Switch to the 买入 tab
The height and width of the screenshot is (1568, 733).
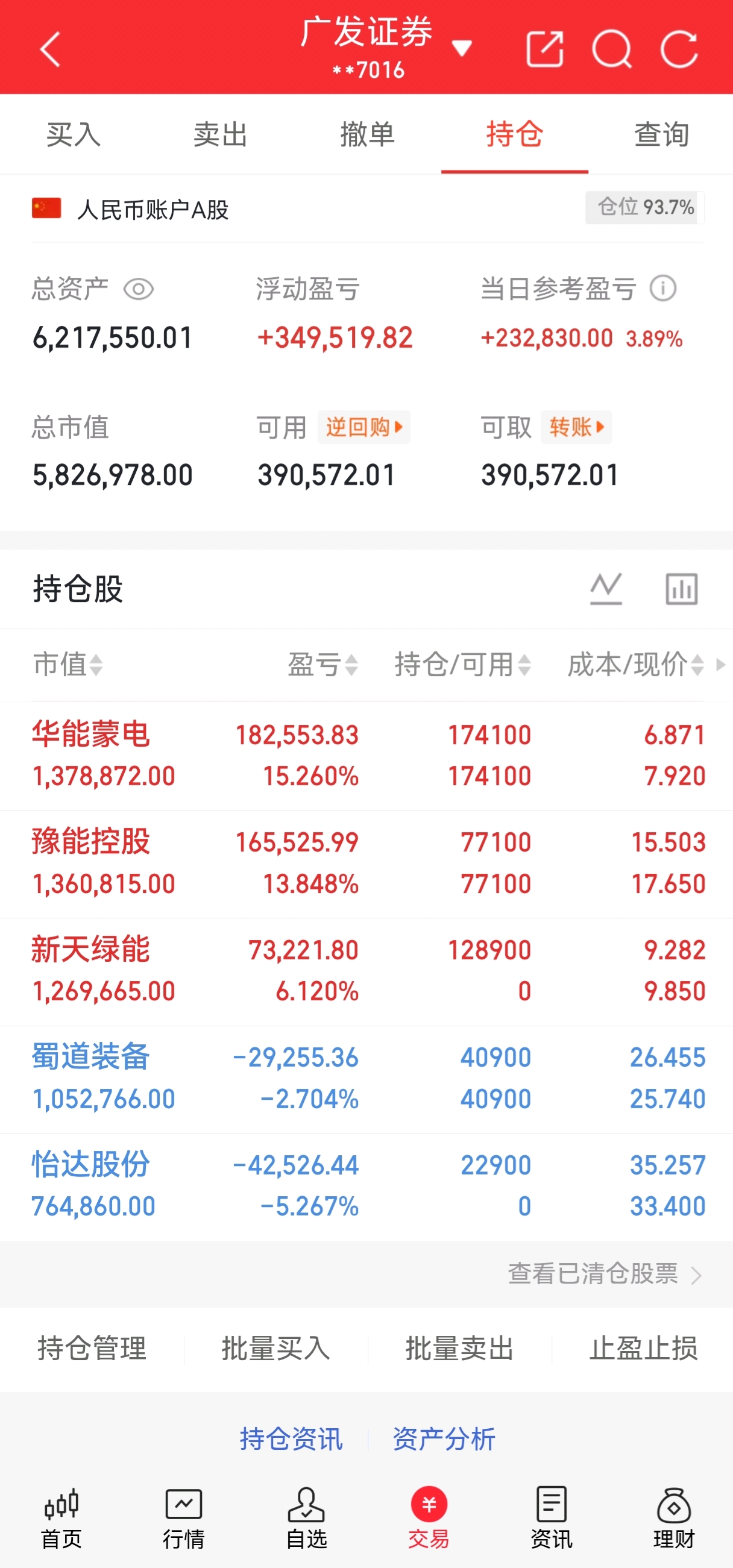coord(73,134)
